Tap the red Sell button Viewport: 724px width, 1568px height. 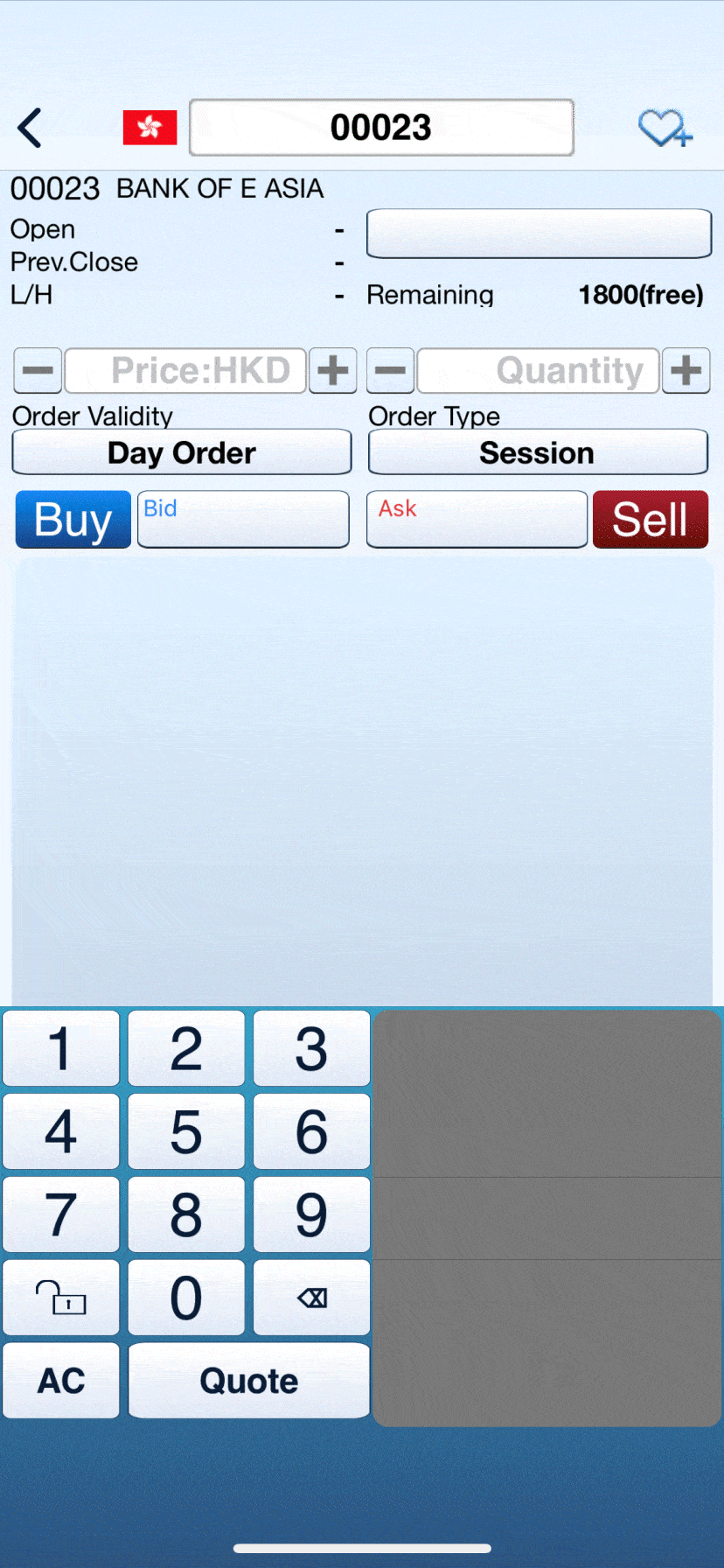click(651, 520)
